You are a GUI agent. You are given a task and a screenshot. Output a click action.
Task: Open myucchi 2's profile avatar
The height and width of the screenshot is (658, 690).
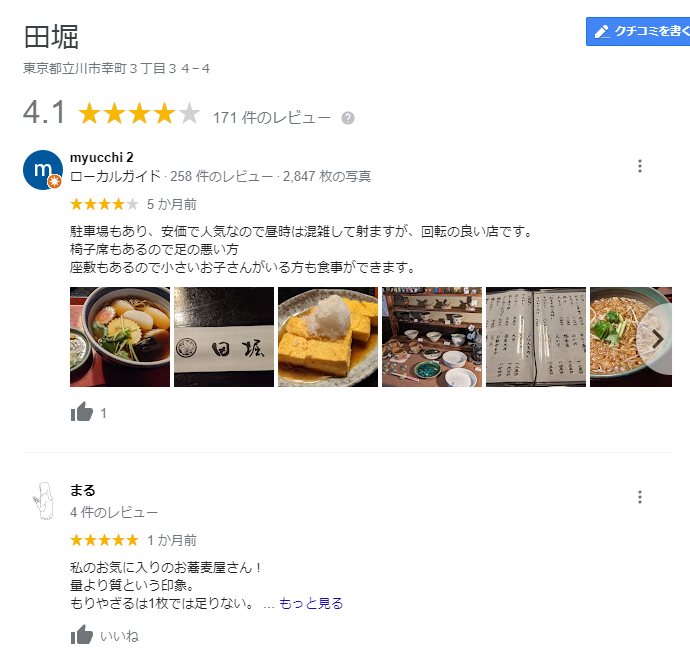pos(42,169)
